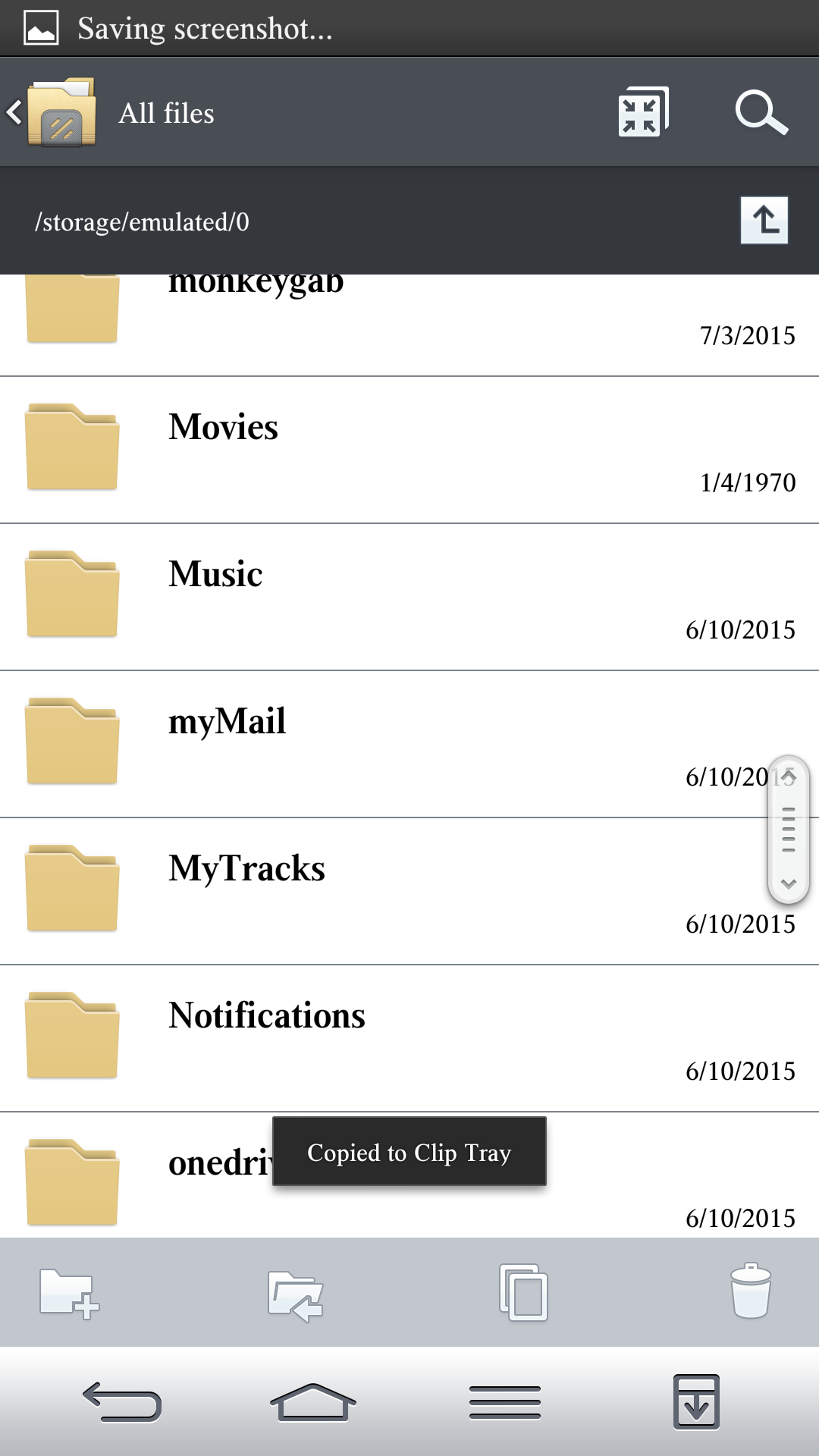Tap the copy files icon
This screenshot has height=1456, width=819.
[523, 1292]
